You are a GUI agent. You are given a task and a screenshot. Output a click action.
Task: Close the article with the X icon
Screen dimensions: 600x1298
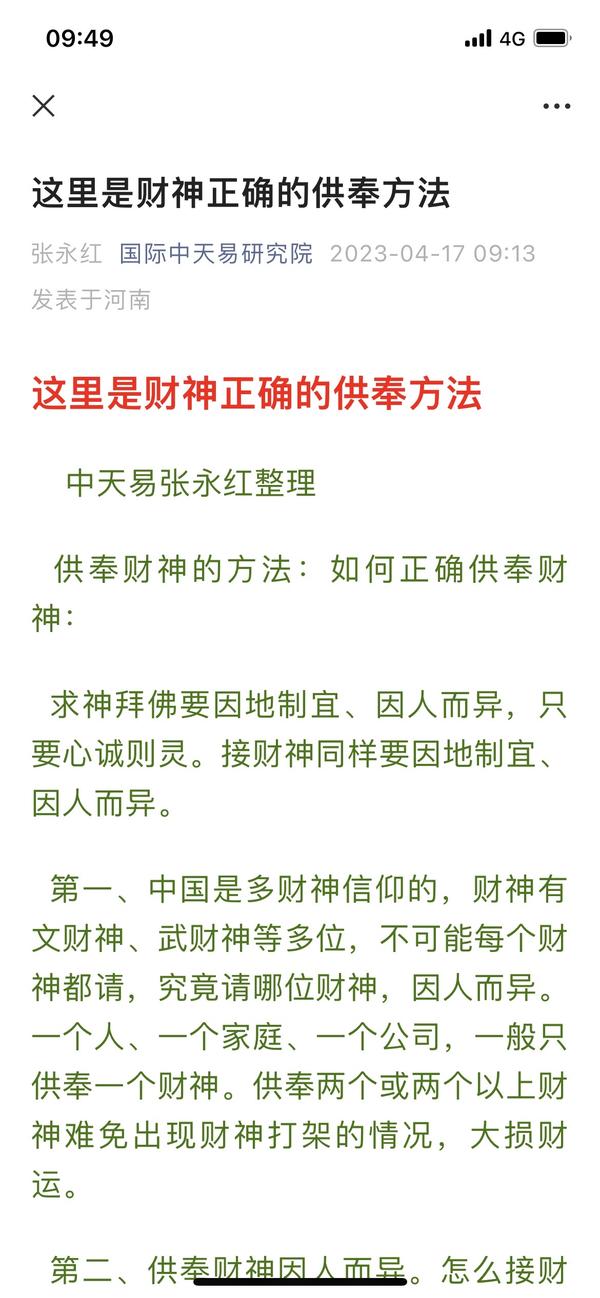tap(44, 106)
